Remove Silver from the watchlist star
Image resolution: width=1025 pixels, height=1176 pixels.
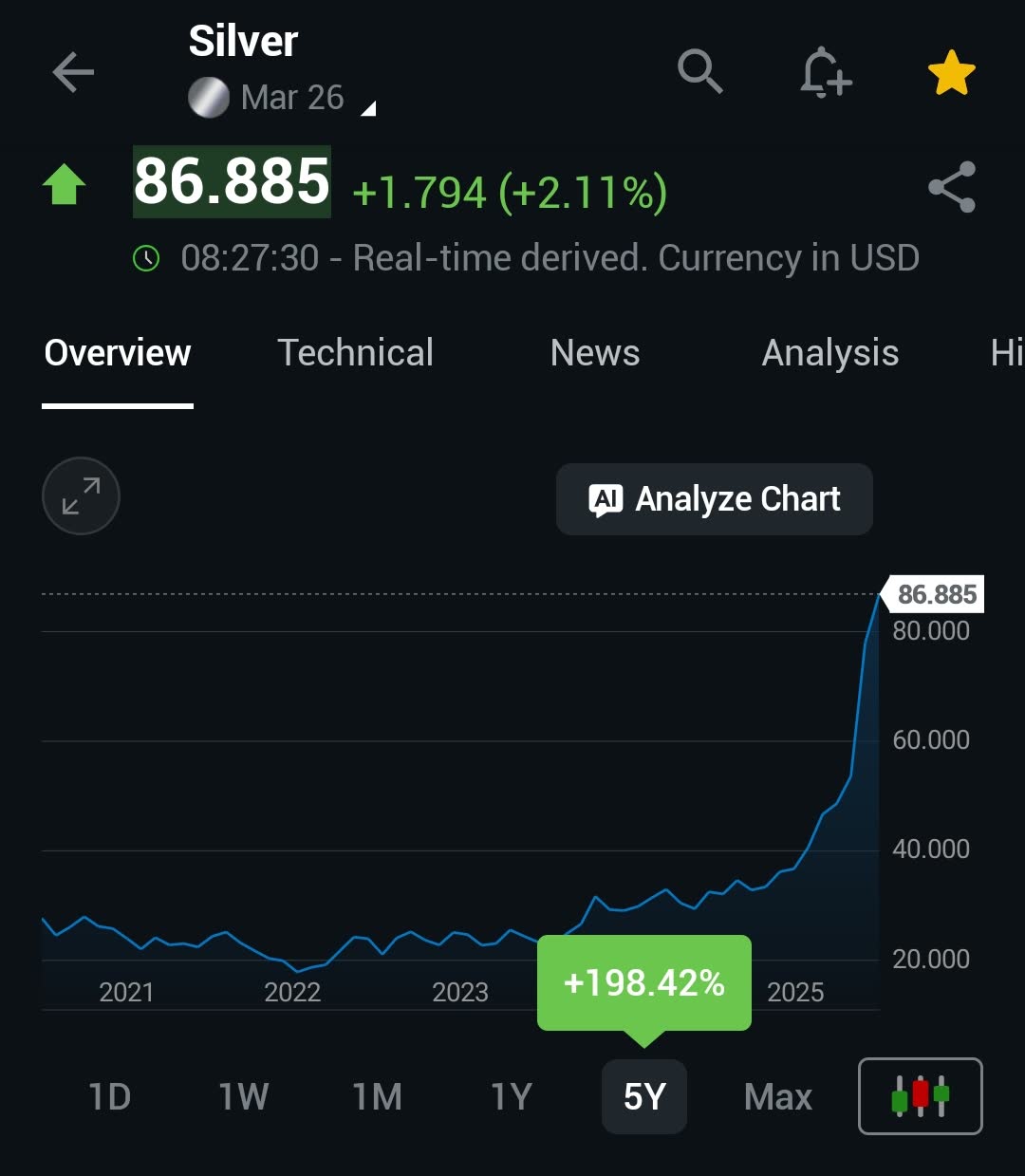(951, 73)
